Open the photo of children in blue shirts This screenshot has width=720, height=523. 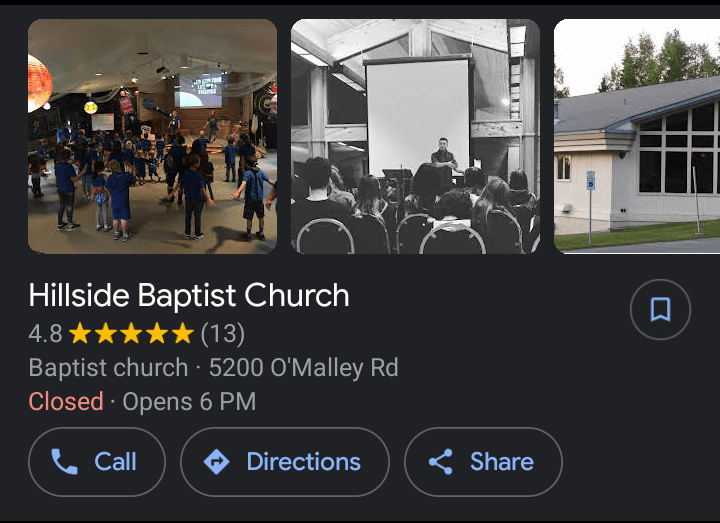[x=152, y=136]
